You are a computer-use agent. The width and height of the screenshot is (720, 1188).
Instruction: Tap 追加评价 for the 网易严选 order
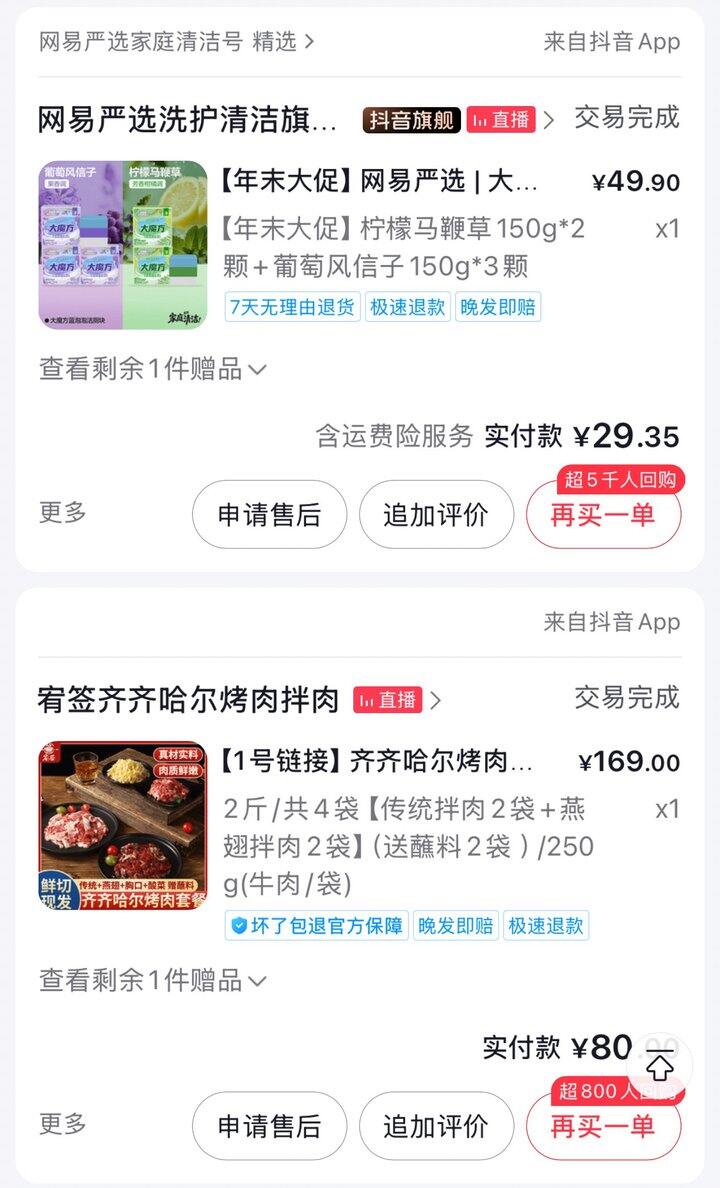pos(436,515)
